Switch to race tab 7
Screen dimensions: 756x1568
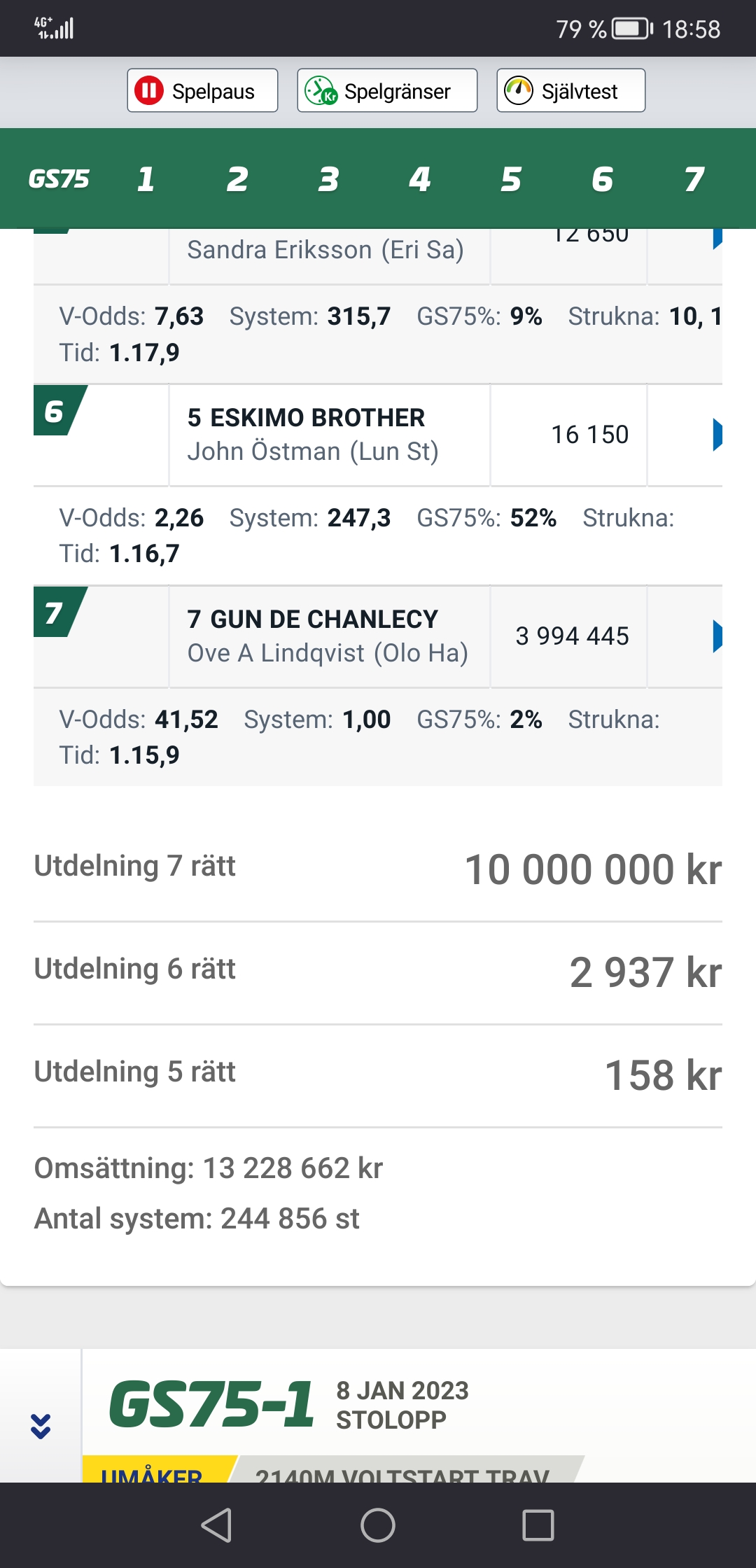(694, 178)
